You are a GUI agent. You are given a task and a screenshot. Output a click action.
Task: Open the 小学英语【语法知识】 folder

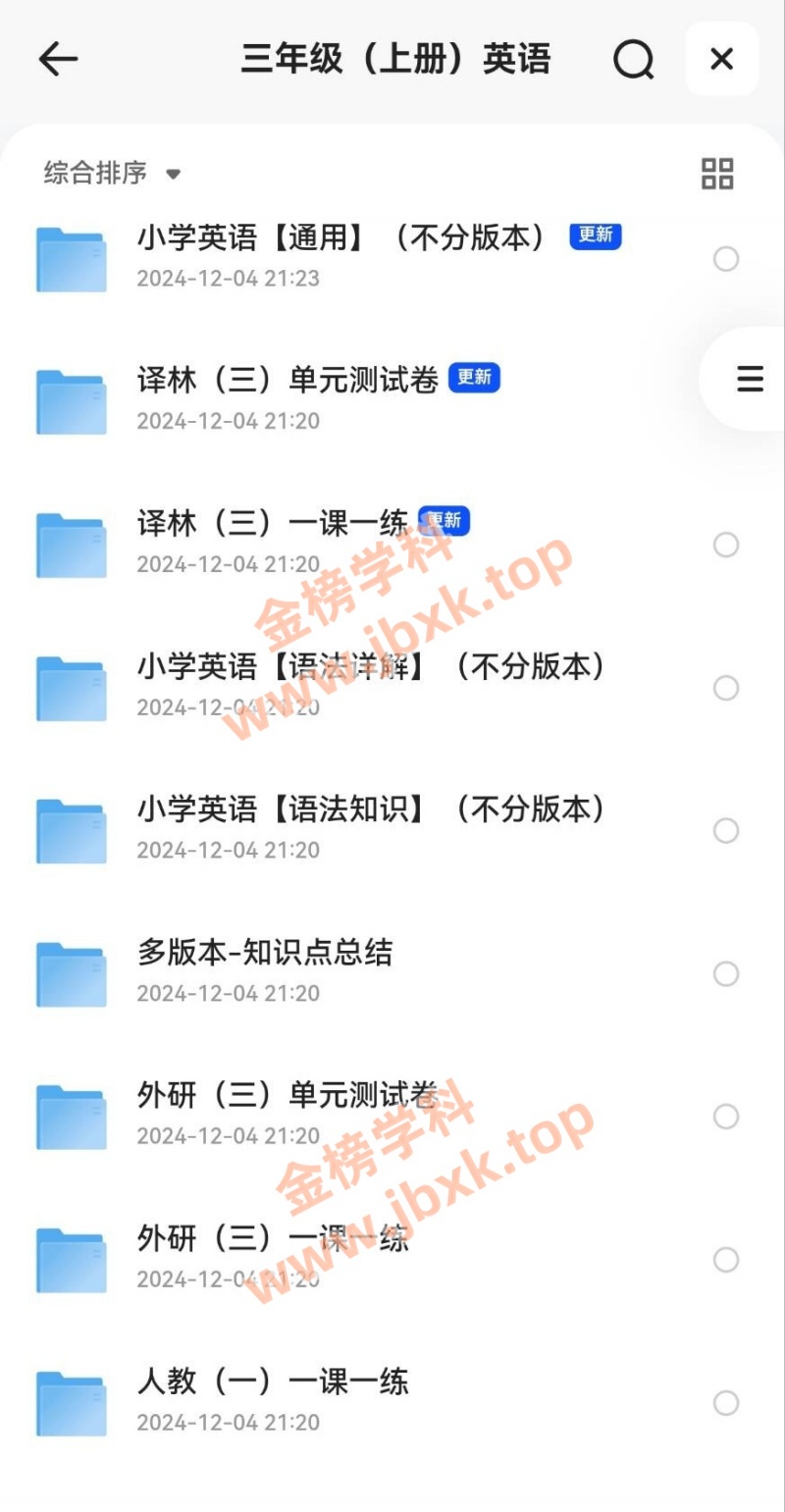point(373,809)
